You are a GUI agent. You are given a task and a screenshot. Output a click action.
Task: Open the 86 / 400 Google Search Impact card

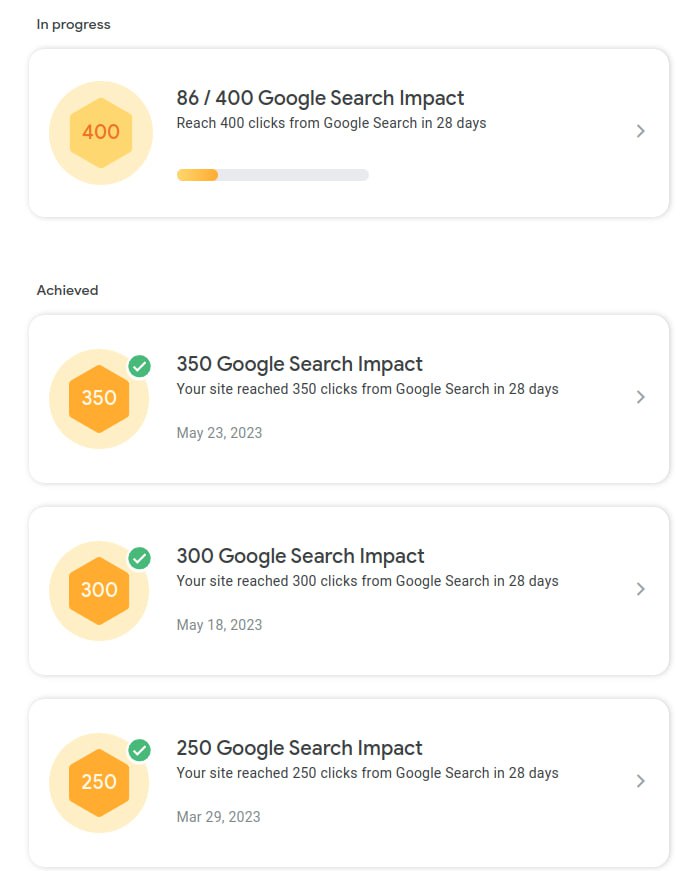coord(348,132)
